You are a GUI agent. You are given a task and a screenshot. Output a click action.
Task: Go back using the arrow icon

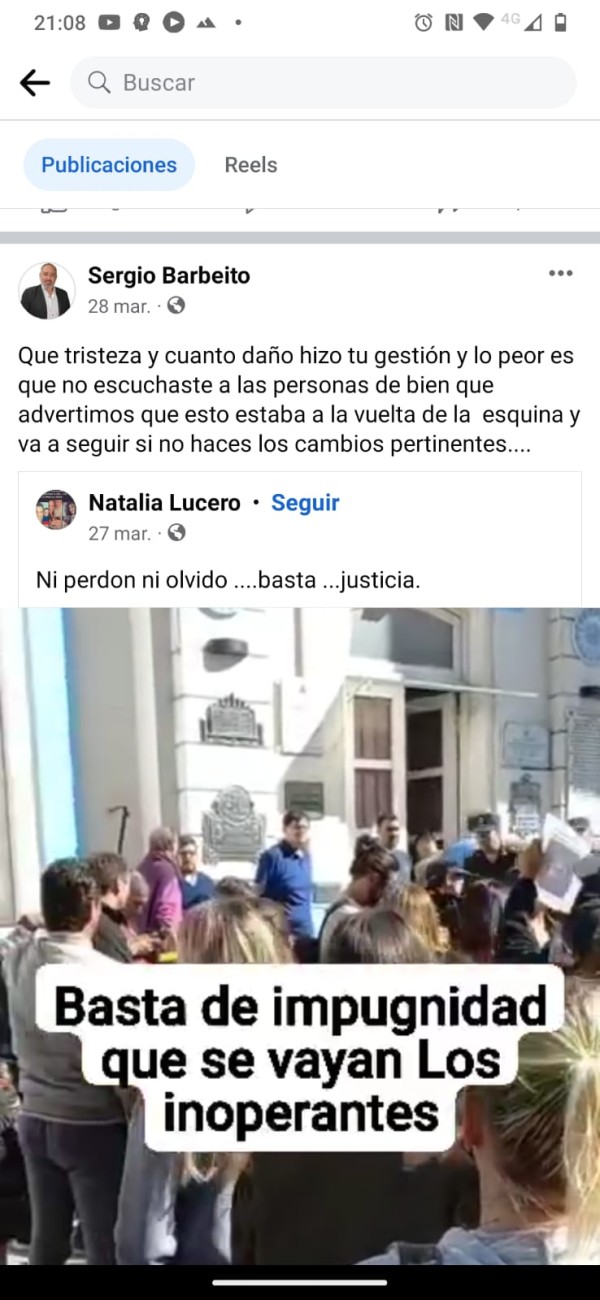(x=35, y=83)
